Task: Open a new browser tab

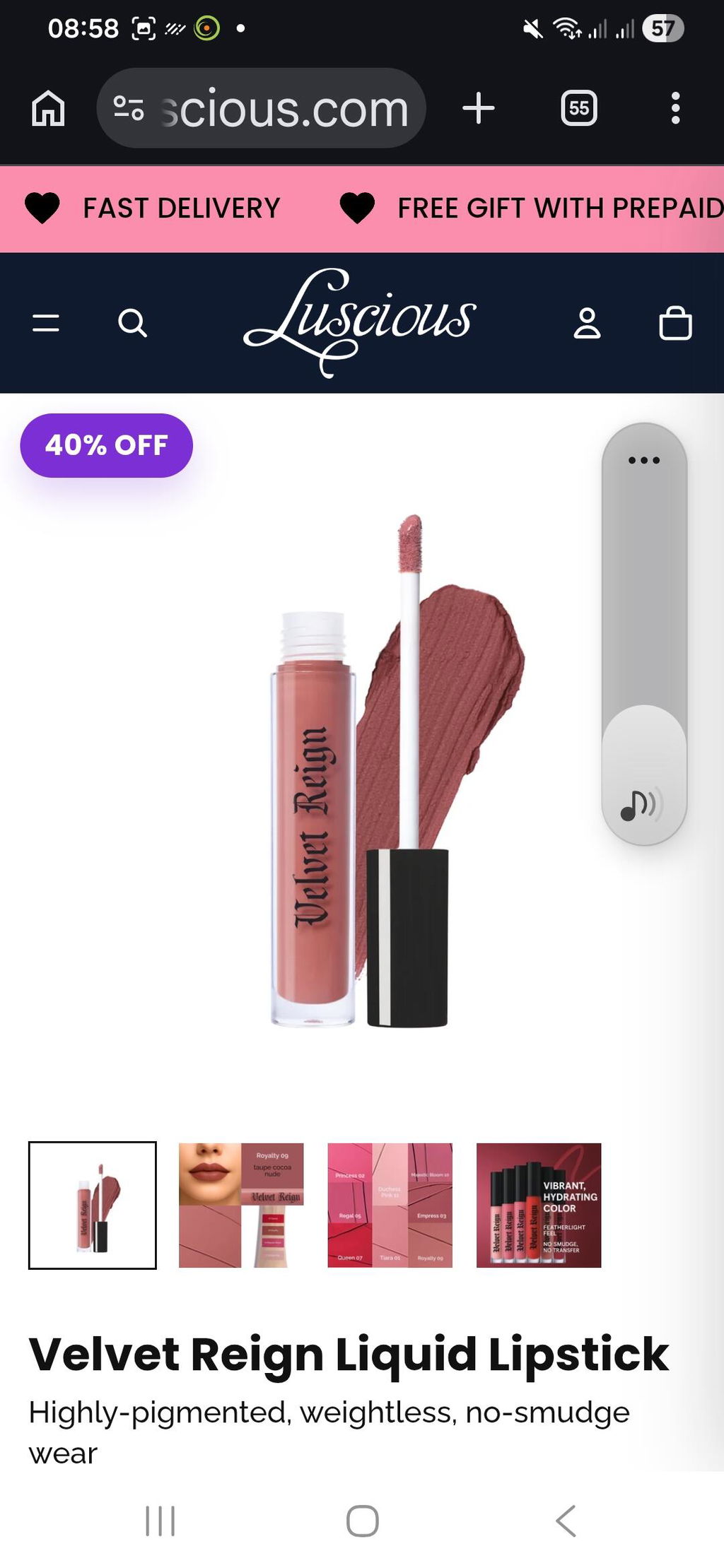Action: click(479, 108)
